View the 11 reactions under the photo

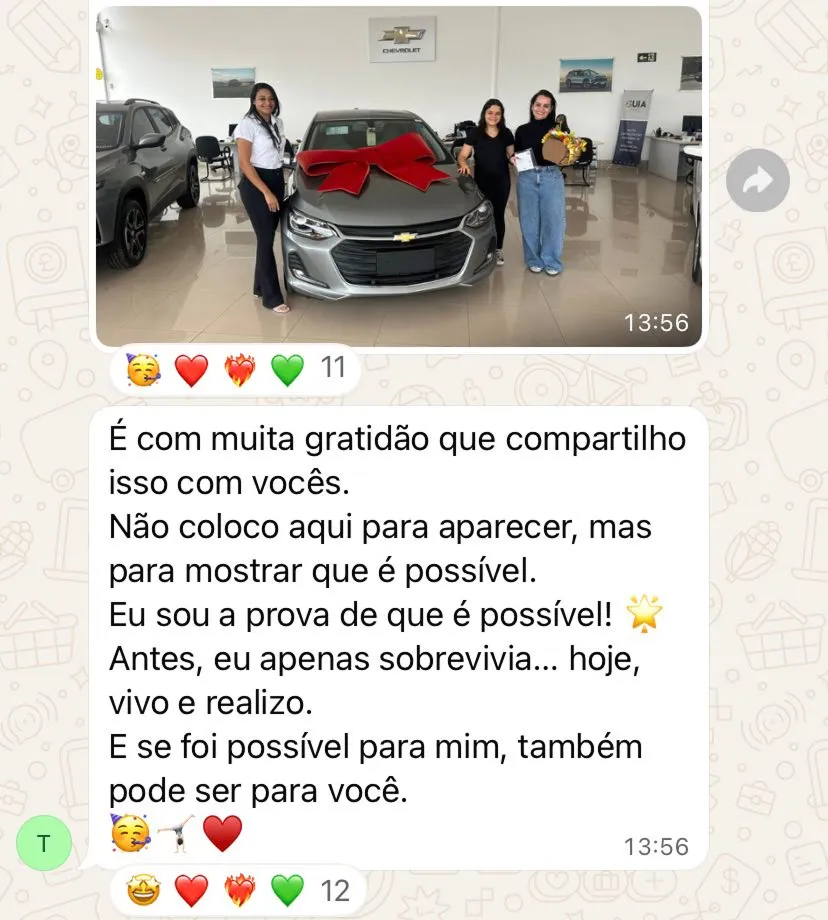pos(235,371)
